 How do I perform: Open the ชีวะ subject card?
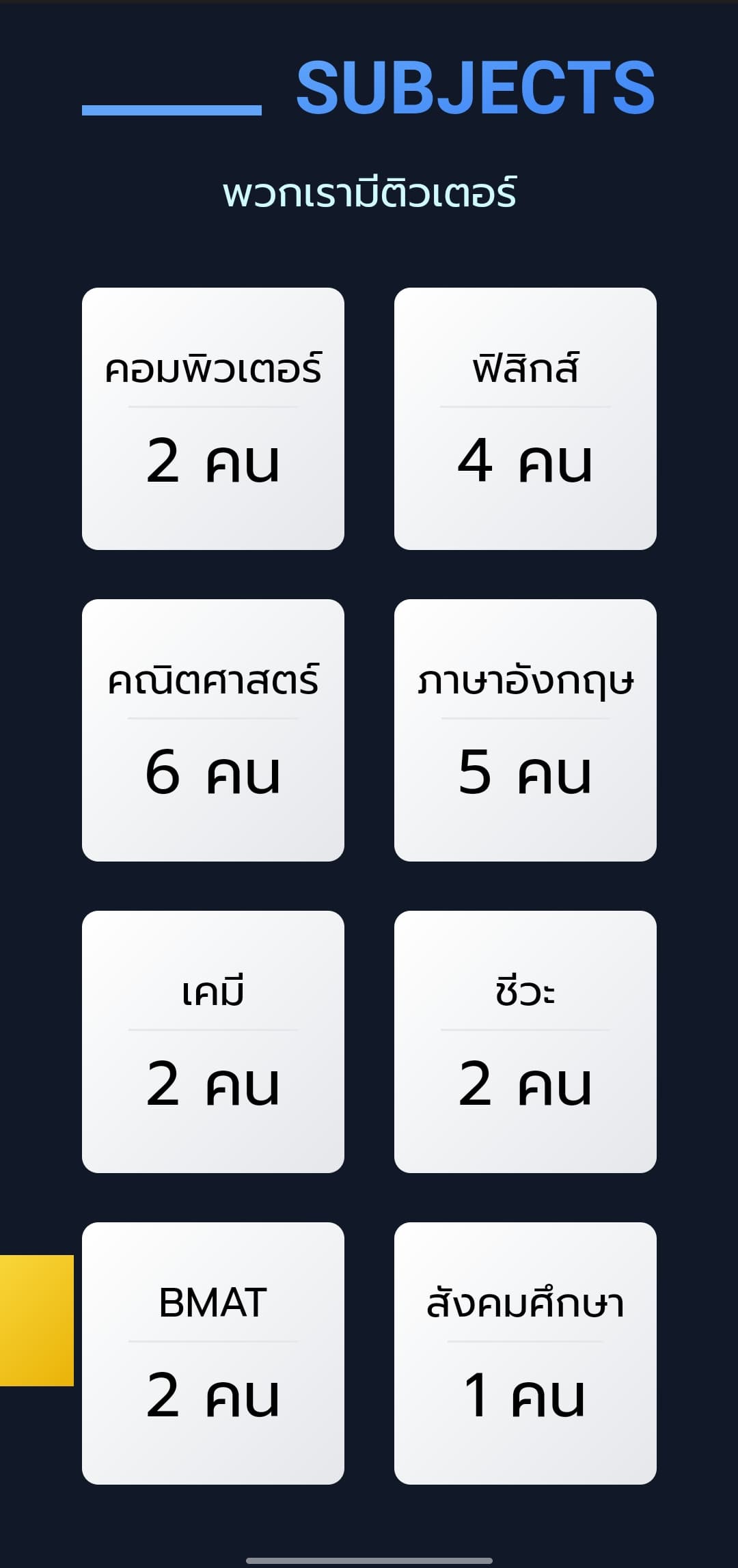[x=525, y=1041]
